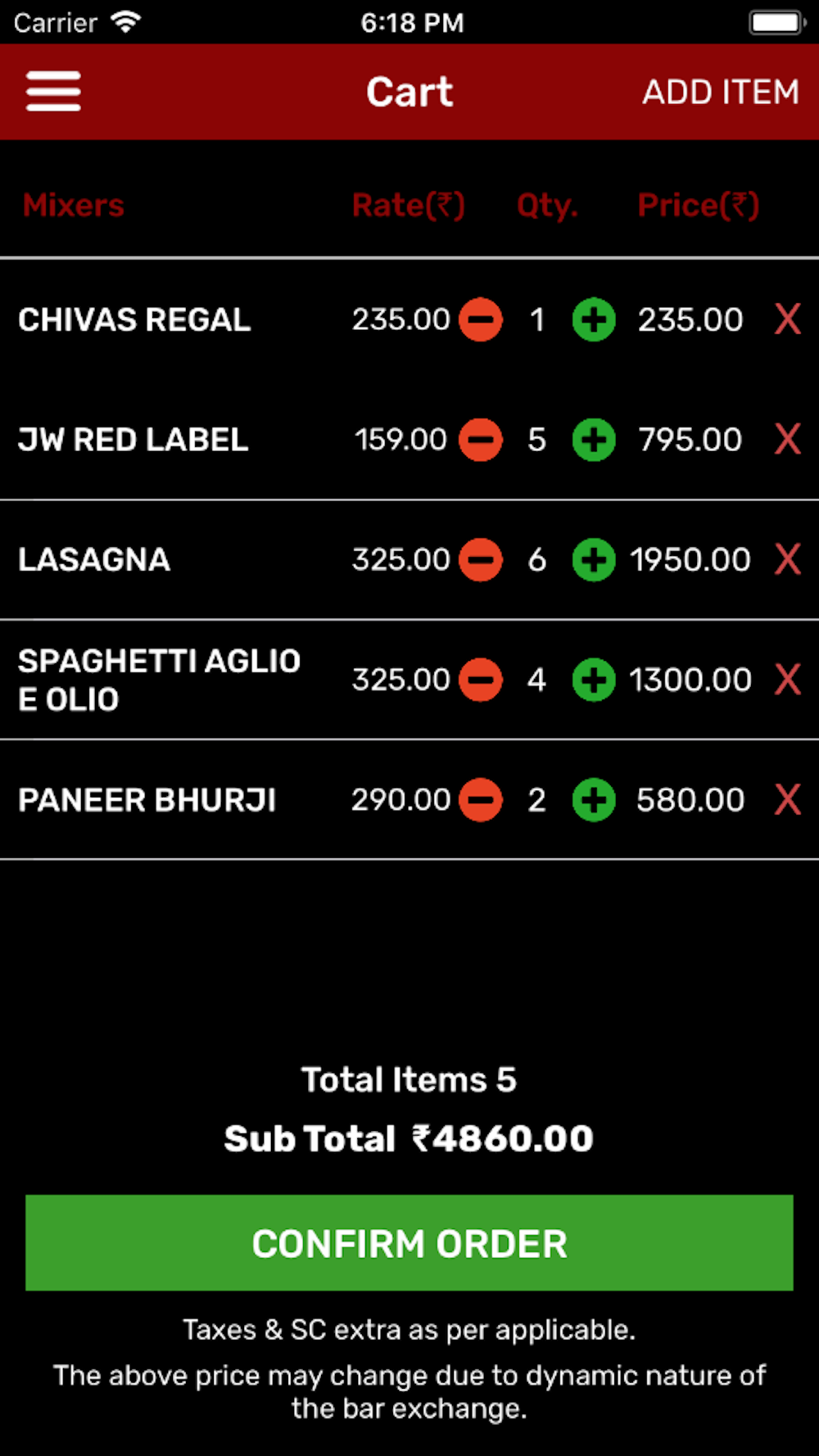Remove Paneer Bhurji from the cart

(x=788, y=799)
